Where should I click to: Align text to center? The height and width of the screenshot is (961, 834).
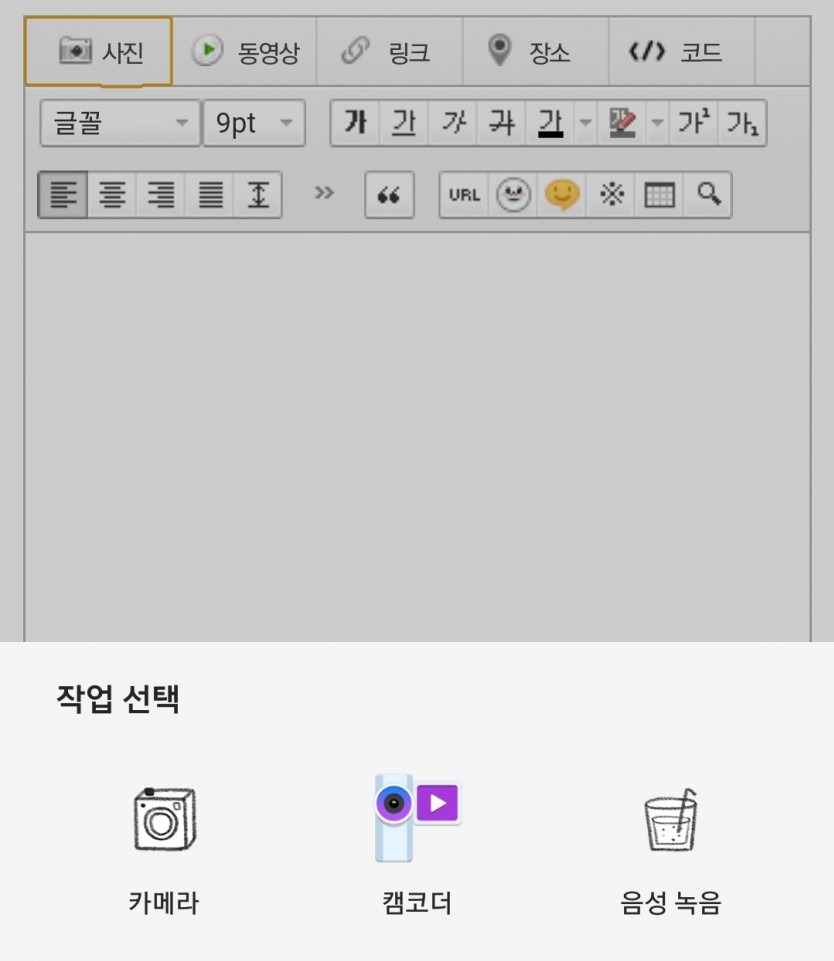pyautogui.click(x=112, y=195)
